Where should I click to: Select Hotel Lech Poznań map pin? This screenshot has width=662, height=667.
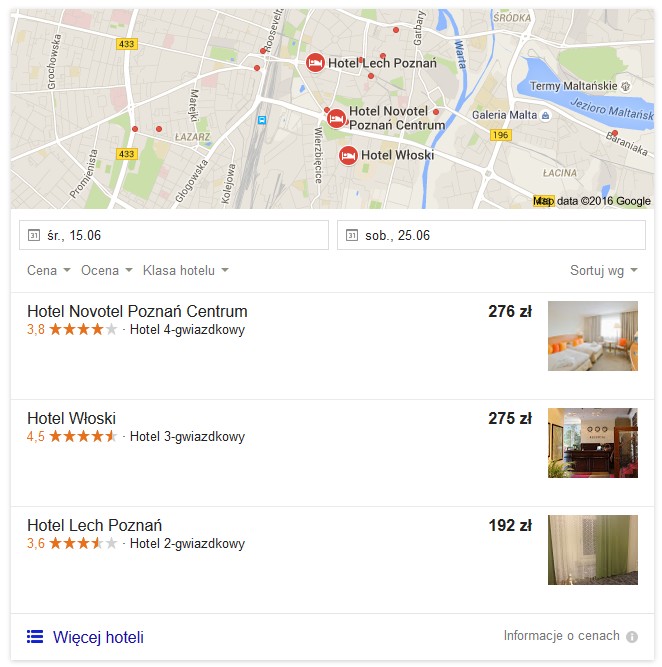(x=315, y=63)
